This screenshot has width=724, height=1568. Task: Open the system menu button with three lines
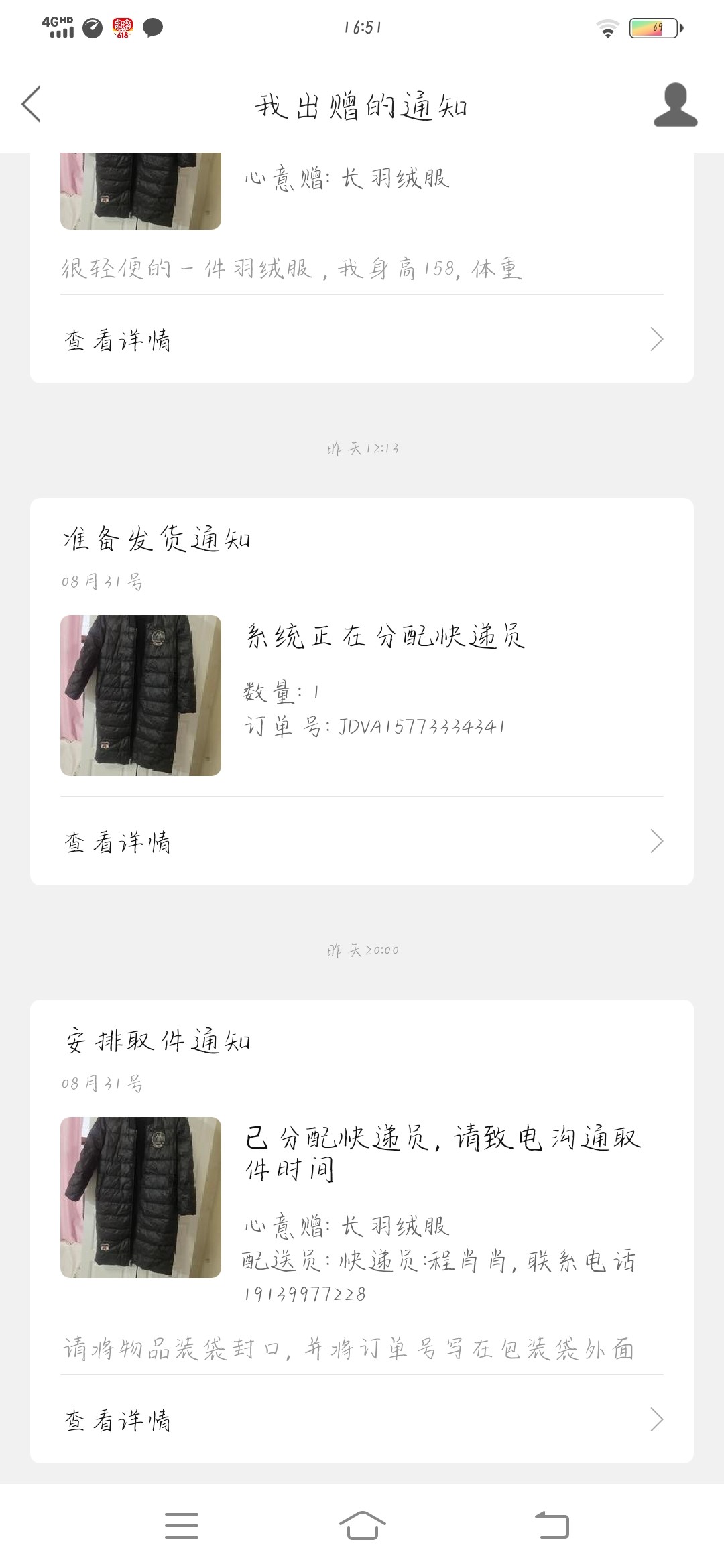point(182,1525)
